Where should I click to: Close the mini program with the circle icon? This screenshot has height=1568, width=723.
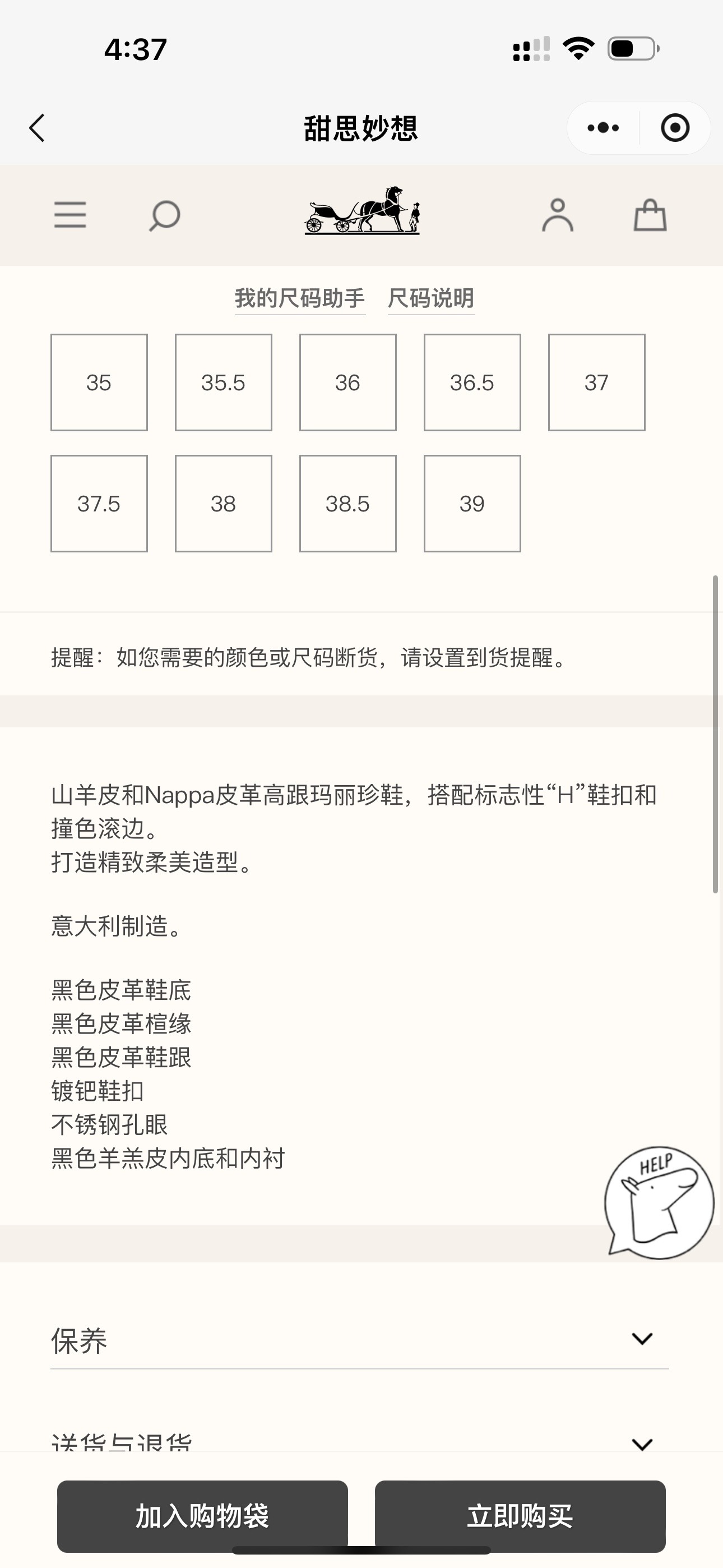pyautogui.click(x=675, y=128)
